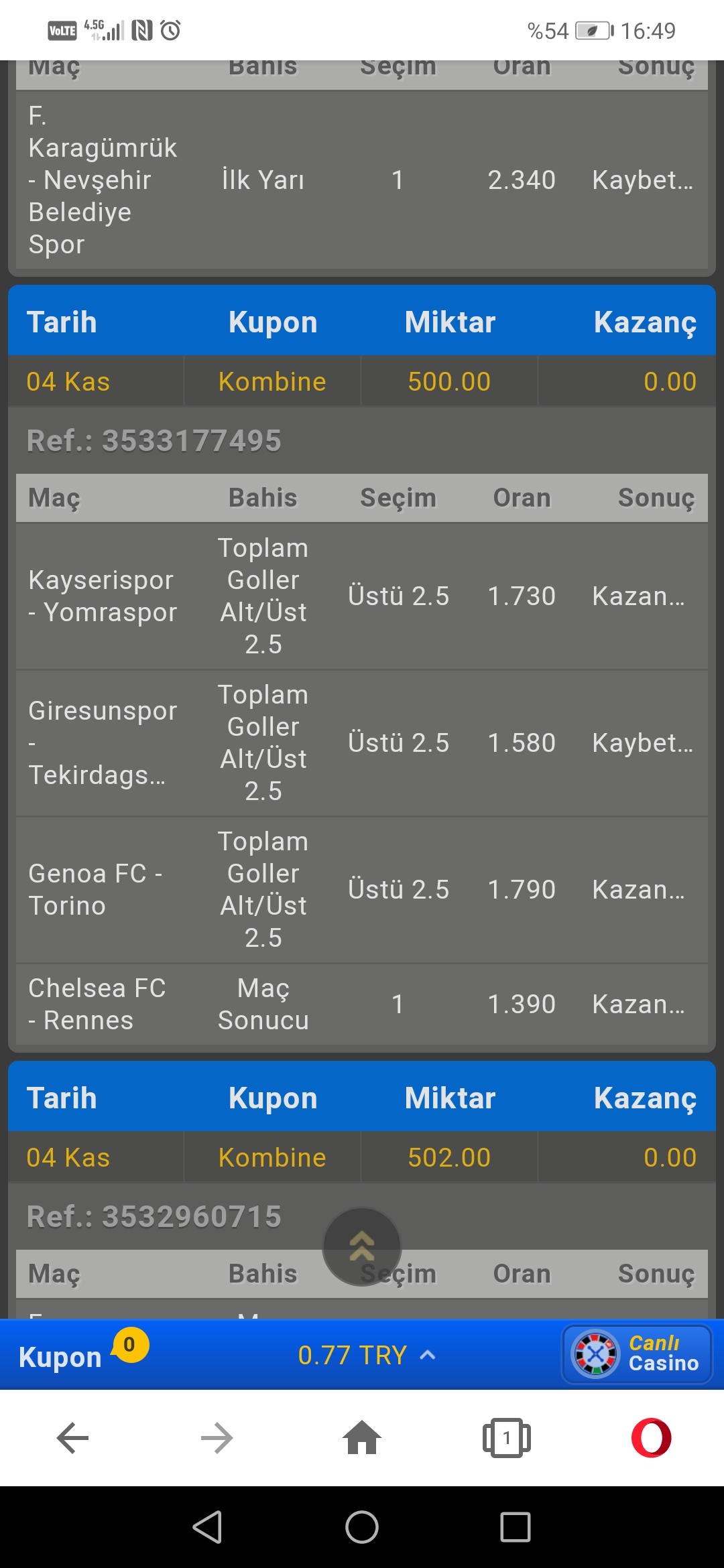Go back in the browser
This screenshot has width=724, height=1568.
pos(72,1438)
